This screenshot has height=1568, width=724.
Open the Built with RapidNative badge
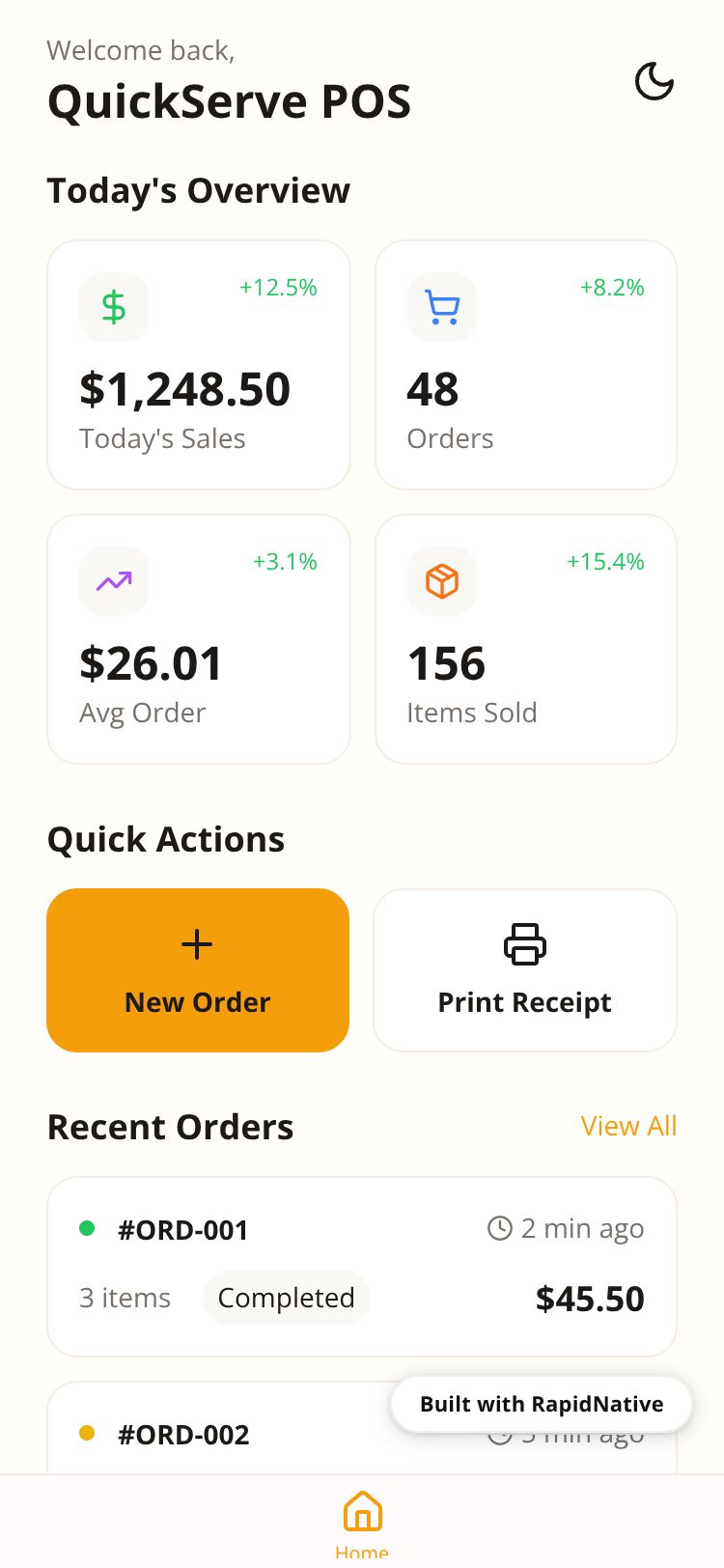[x=542, y=1404]
